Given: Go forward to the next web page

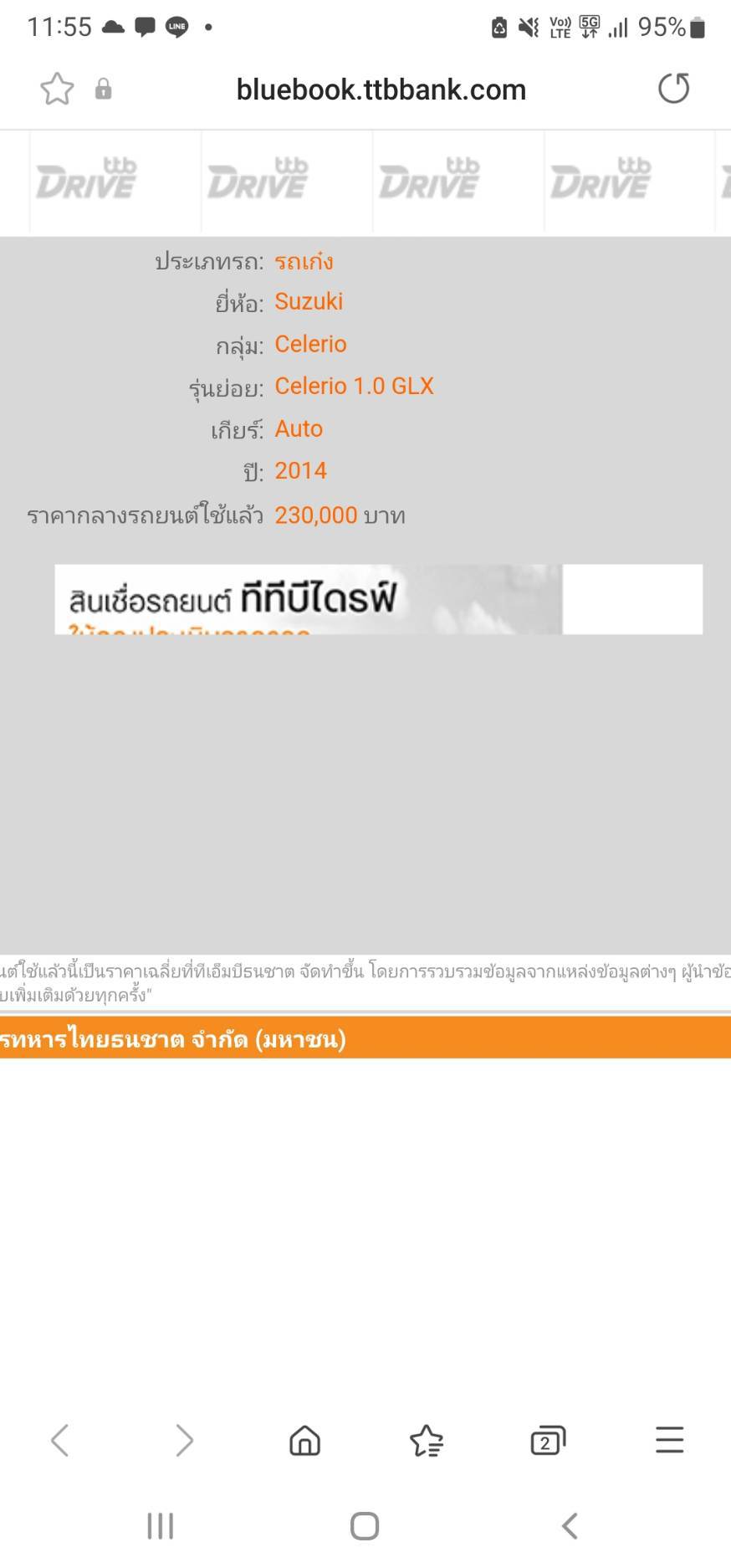Looking at the screenshot, I should 184,1440.
